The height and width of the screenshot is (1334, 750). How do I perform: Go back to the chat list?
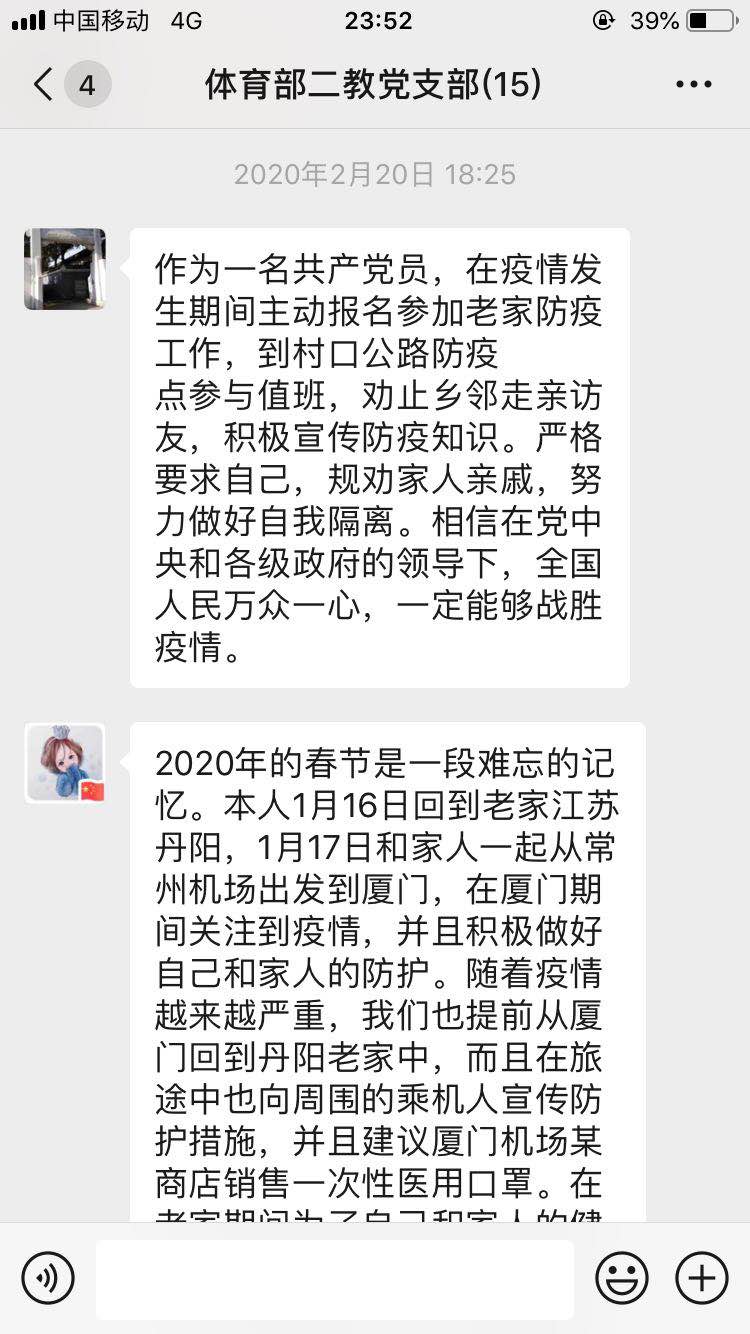coord(44,85)
